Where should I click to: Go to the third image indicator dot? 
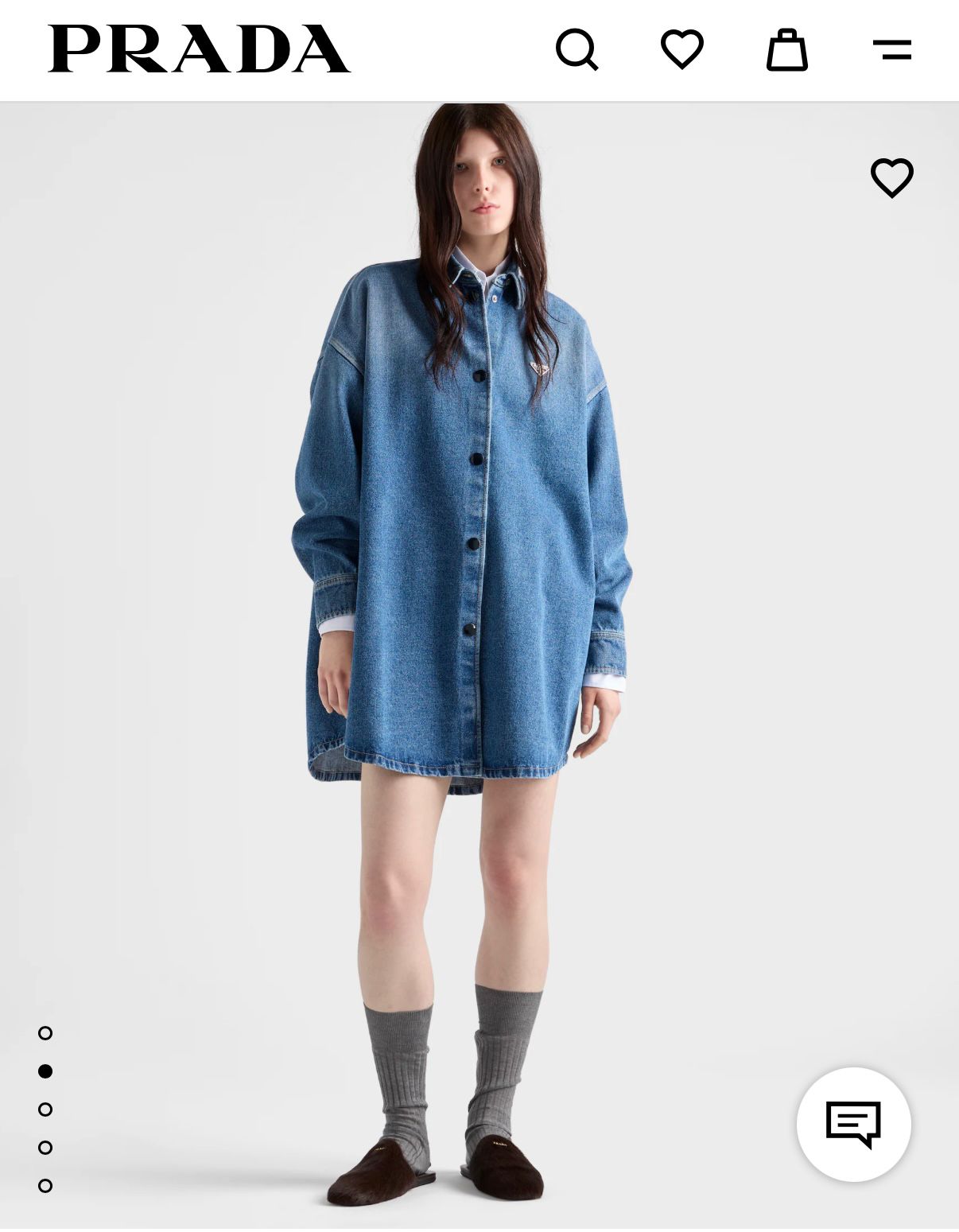coord(45,1110)
